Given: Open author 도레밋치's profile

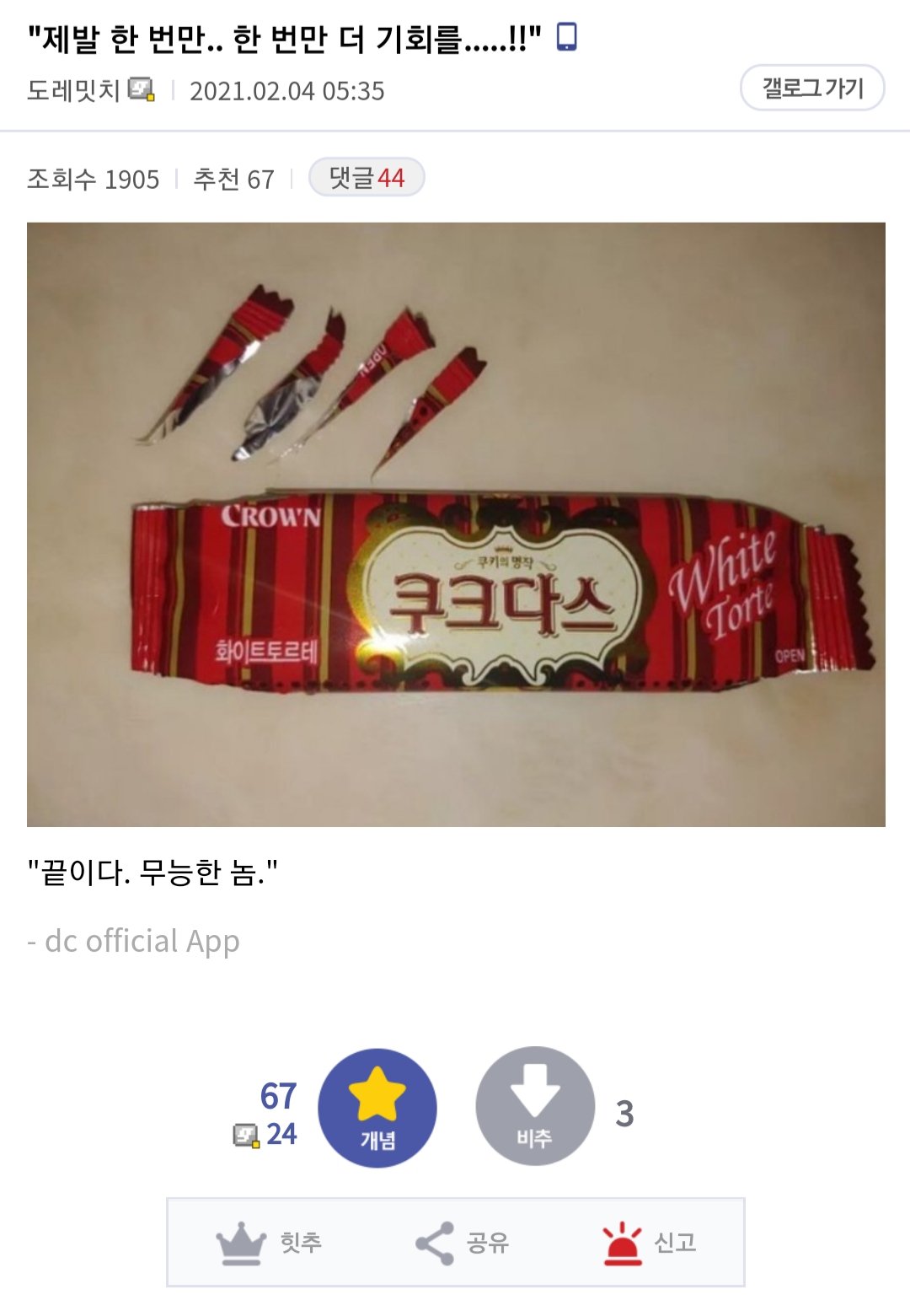Looking at the screenshot, I should point(74,90).
